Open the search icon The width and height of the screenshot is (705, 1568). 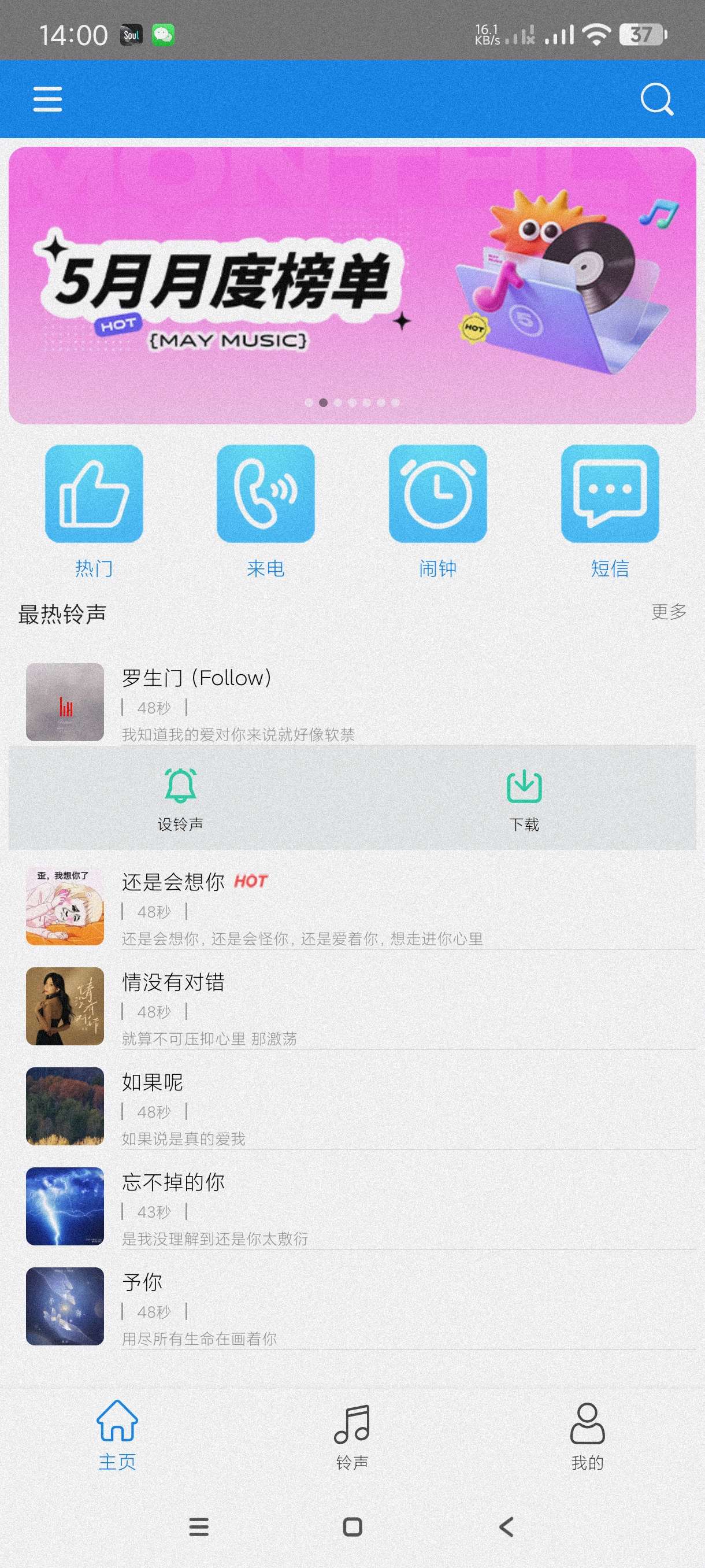point(656,99)
